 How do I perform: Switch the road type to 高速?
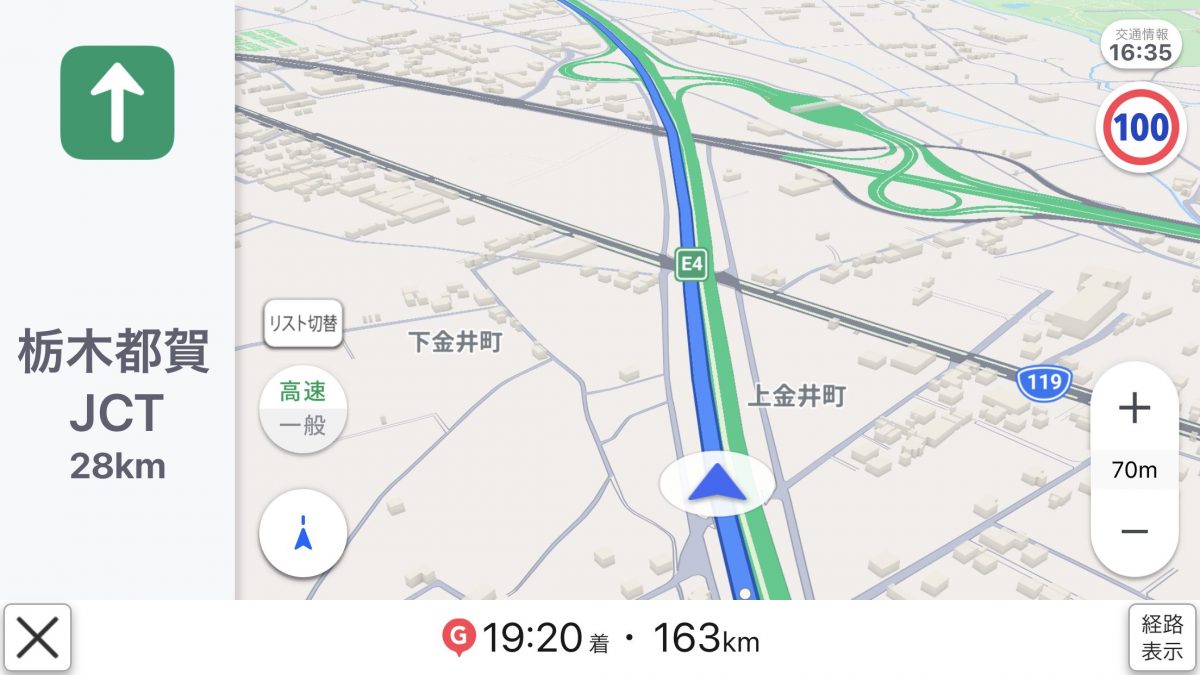pyautogui.click(x=302, y=392)
